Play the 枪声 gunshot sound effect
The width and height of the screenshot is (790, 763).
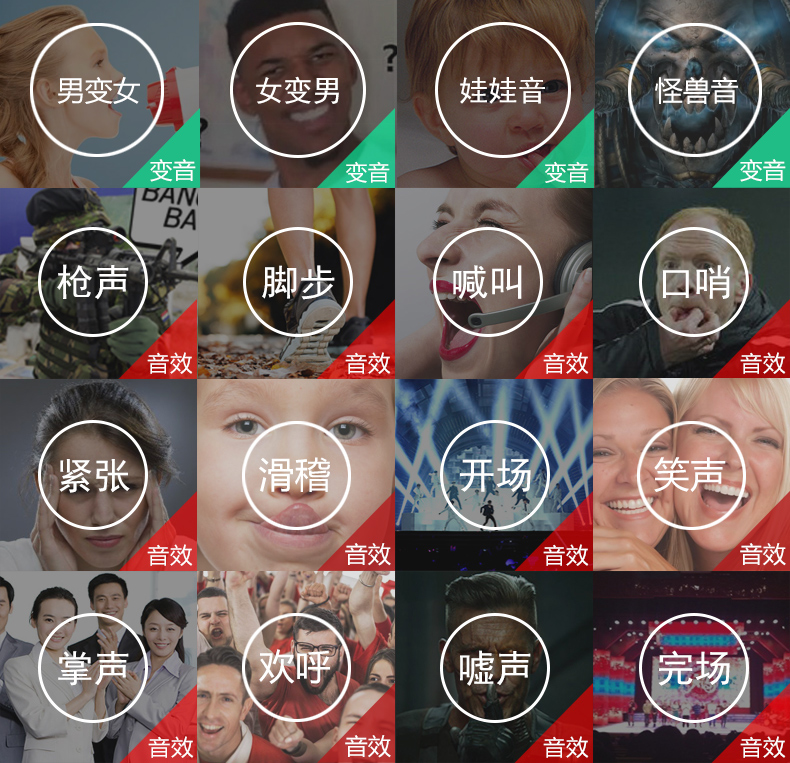(93, 282)
